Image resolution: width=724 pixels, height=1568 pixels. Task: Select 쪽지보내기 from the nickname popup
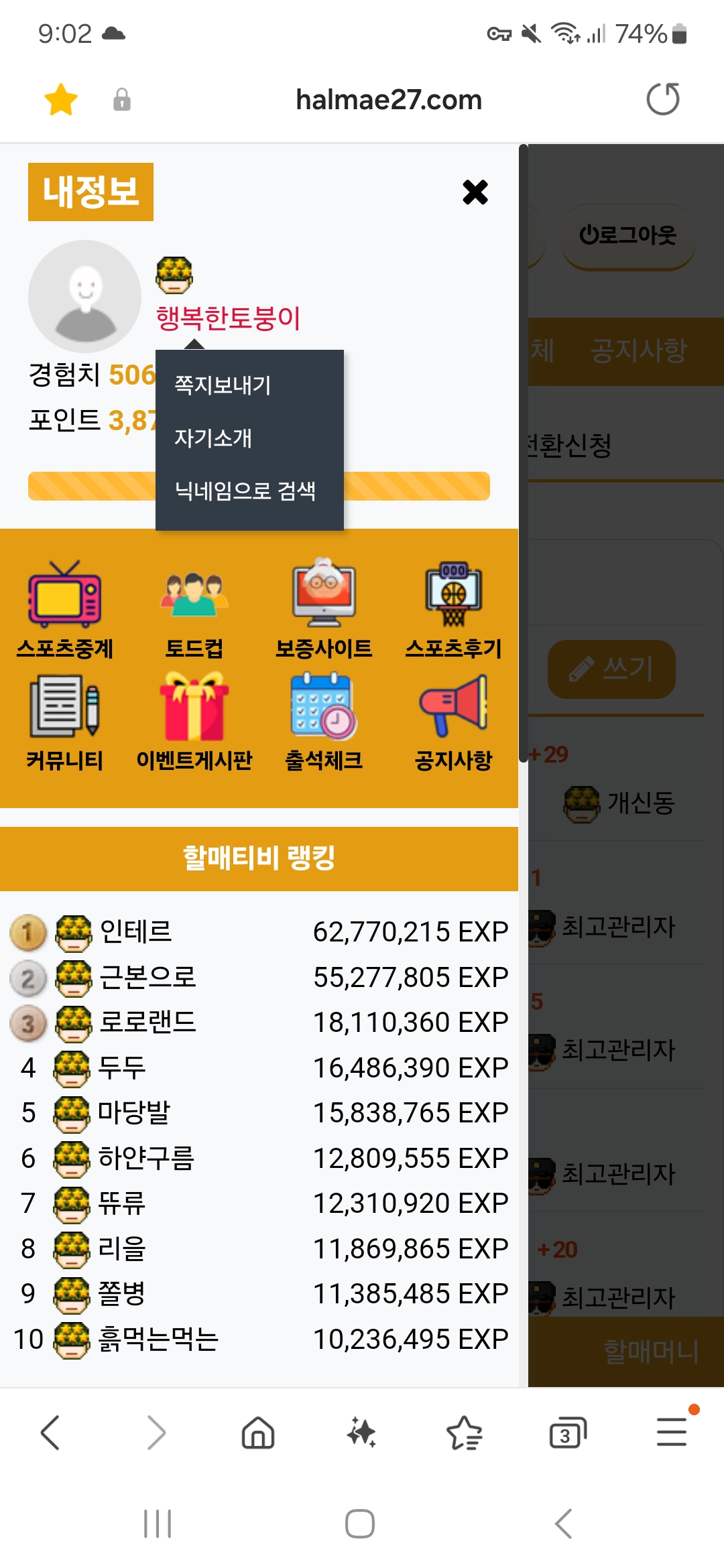[223, 385]
